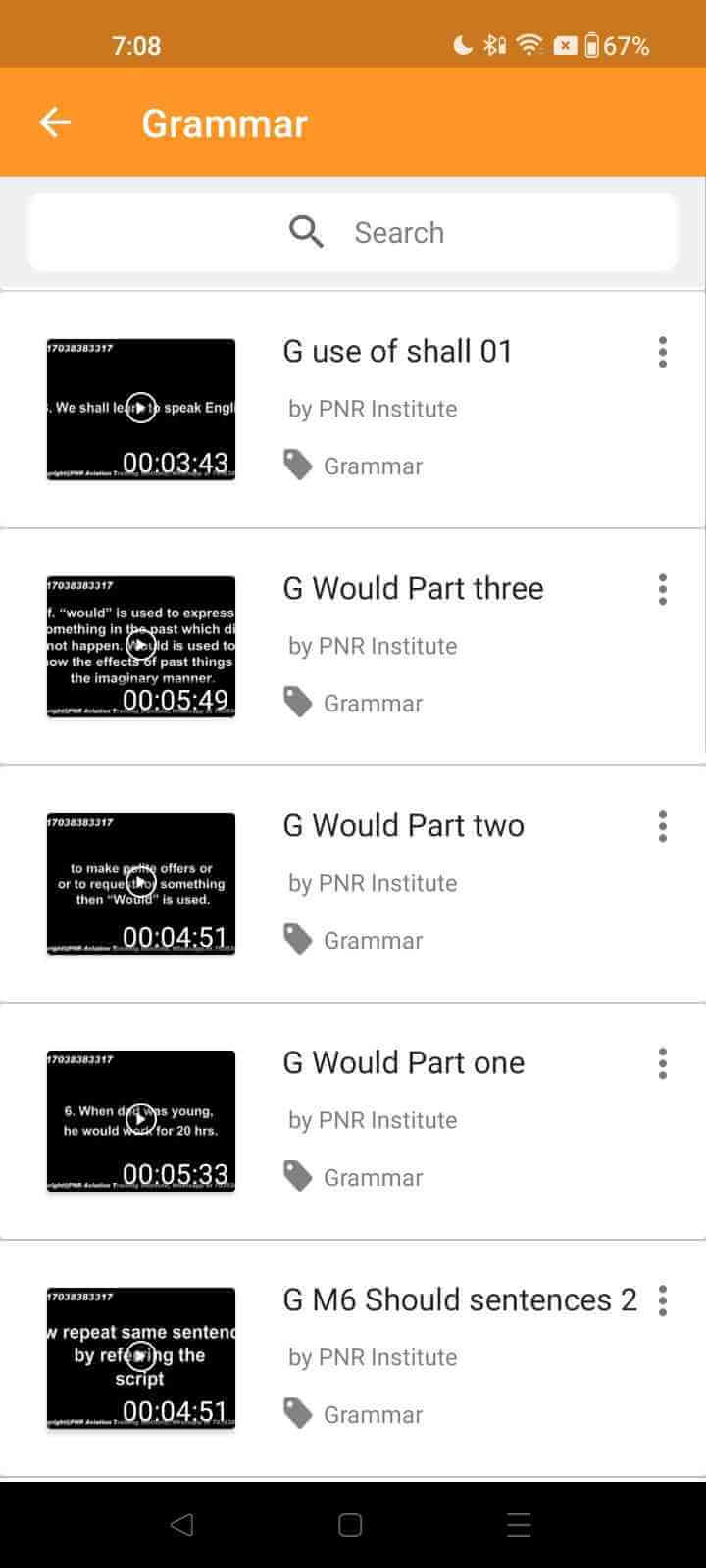
Task: Open options for G M6 Should sentences 2
Action: point(663,1300)
